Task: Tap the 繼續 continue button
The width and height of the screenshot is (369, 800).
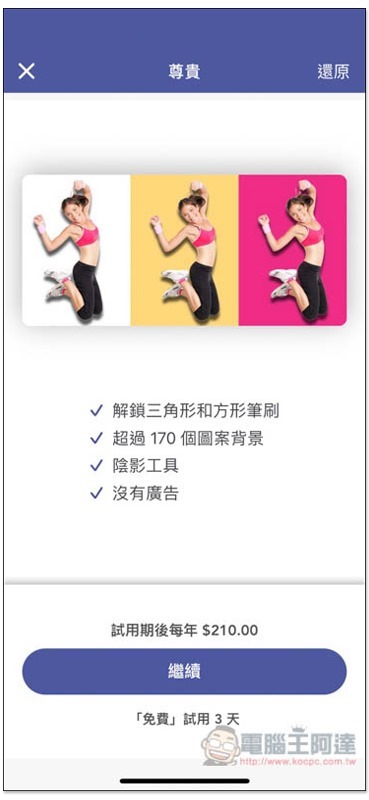Action: click(184, 671)
